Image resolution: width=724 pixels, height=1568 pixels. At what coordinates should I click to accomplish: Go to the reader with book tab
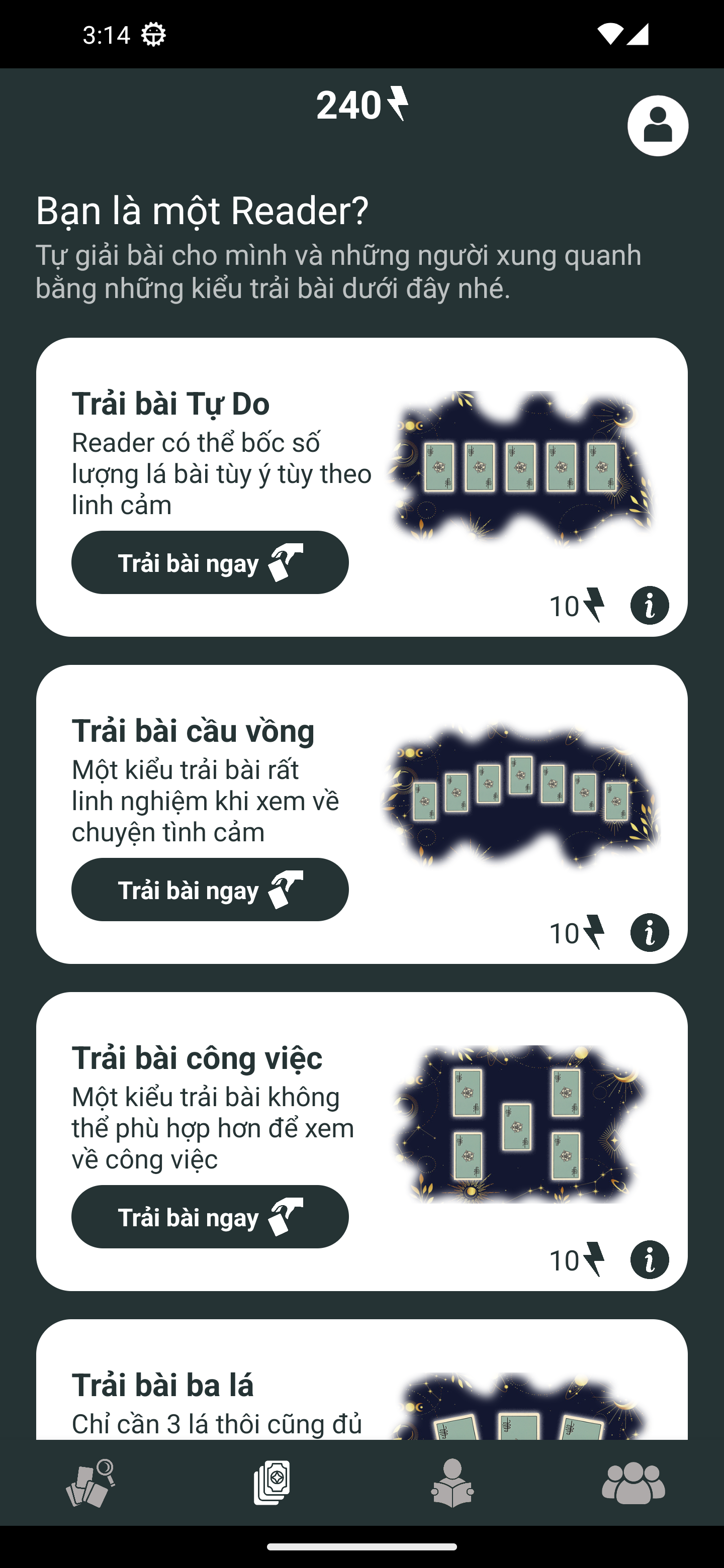(x=452, y=1484)
